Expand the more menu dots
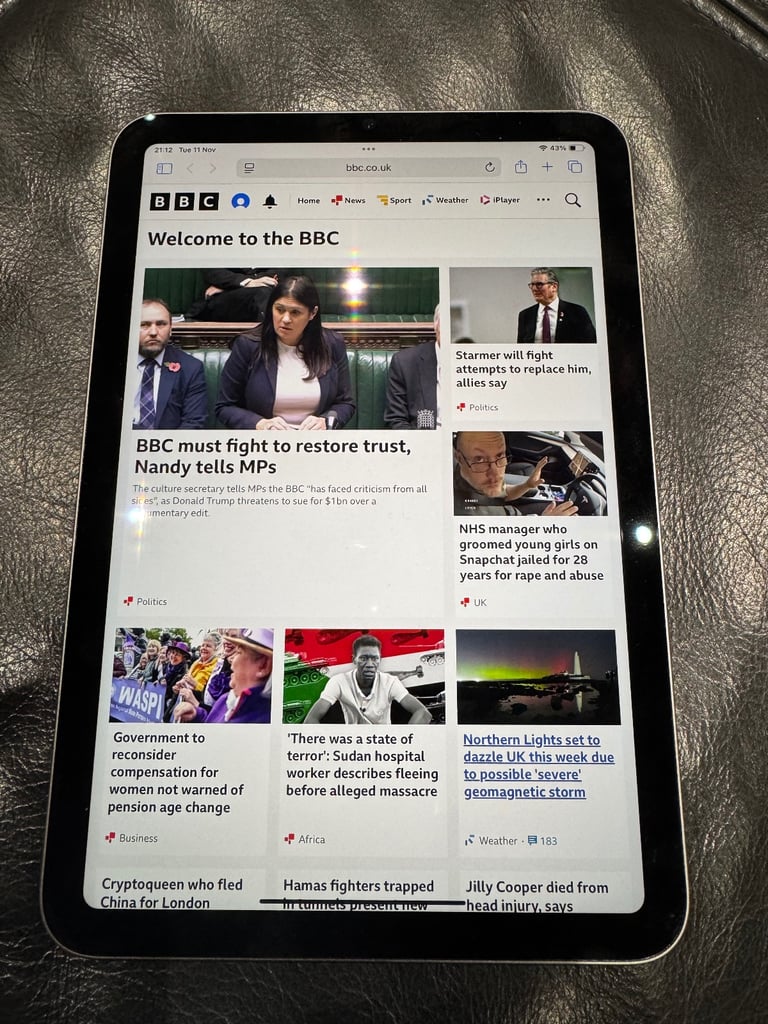 point(543,200)
